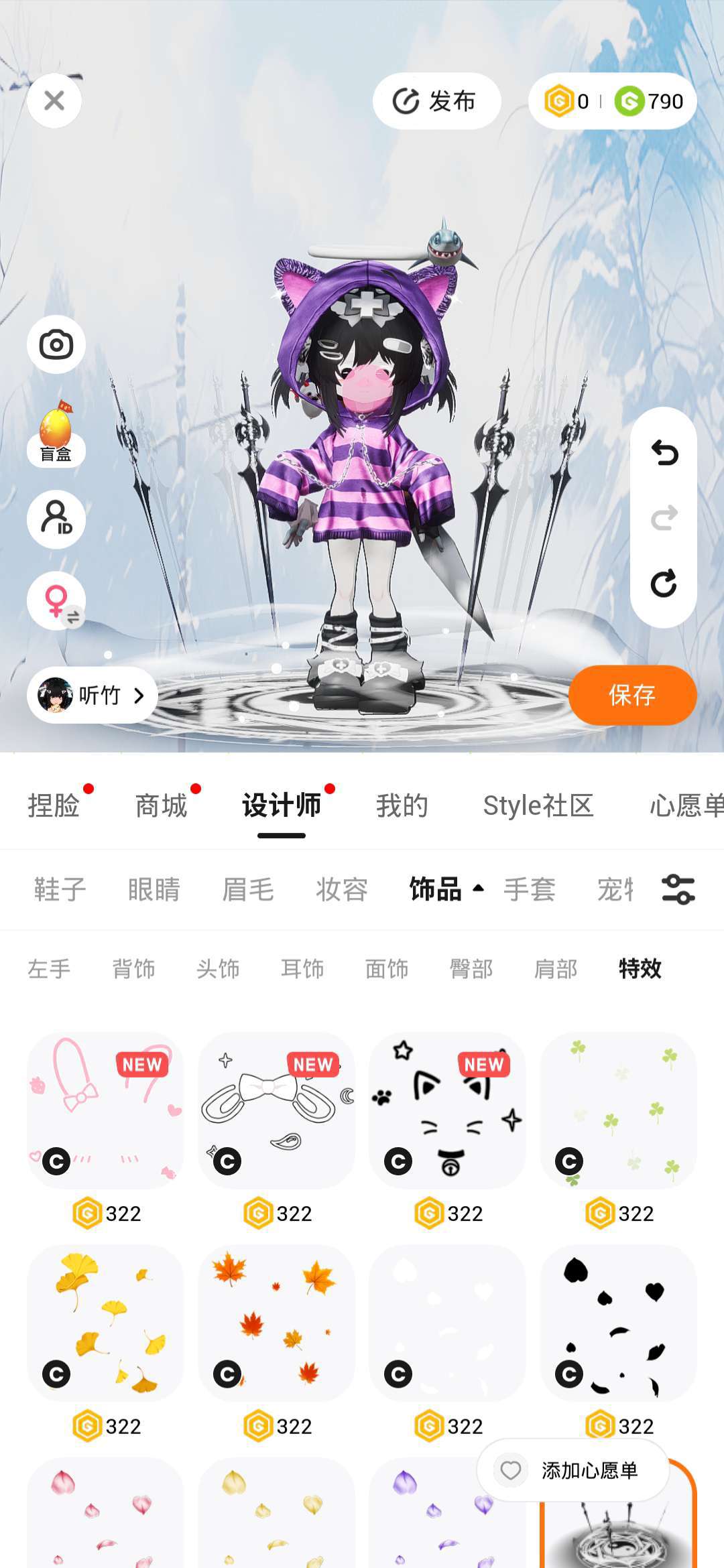Viewport: 724px width, 1568px height.
Task: Select the 手套 category
Action: [530, 889]
